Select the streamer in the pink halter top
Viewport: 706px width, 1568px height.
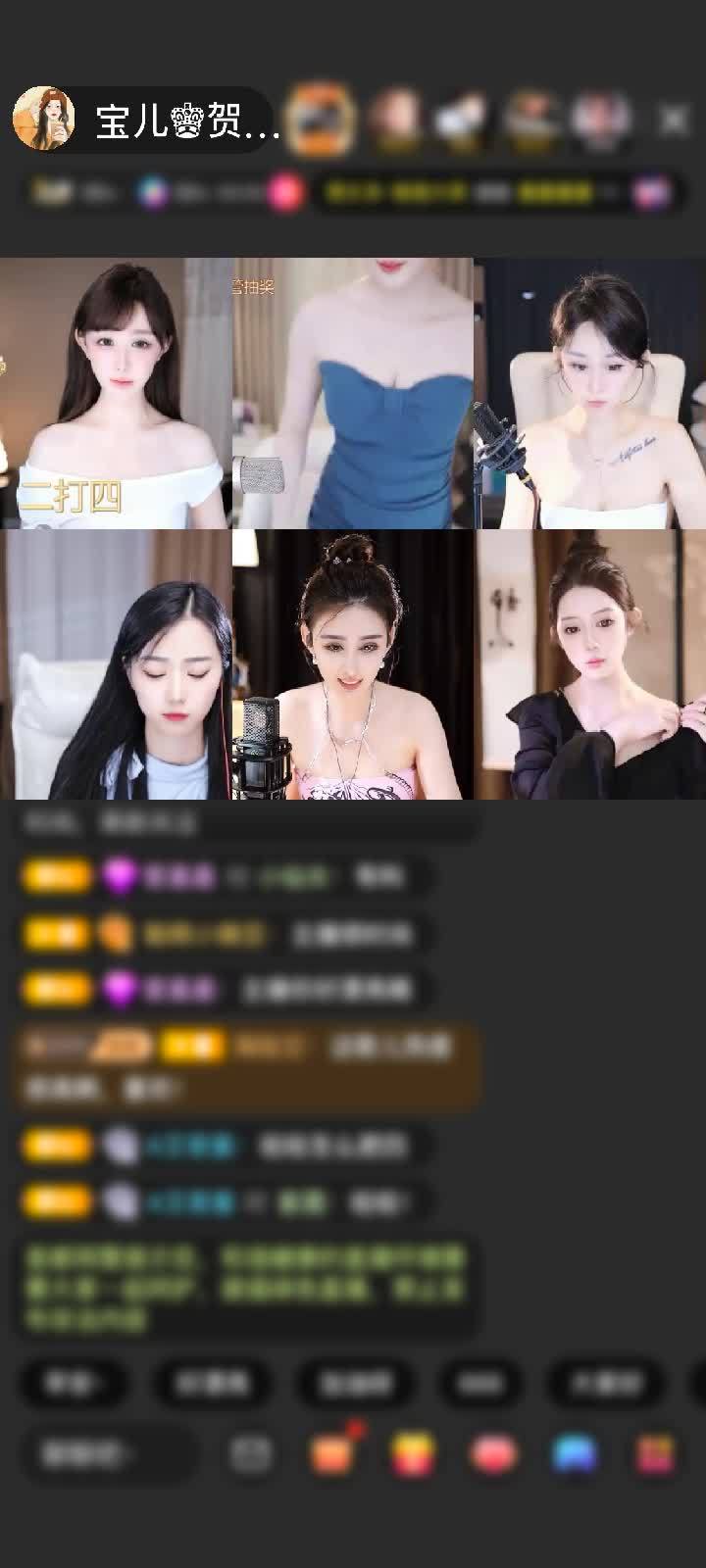352,664
